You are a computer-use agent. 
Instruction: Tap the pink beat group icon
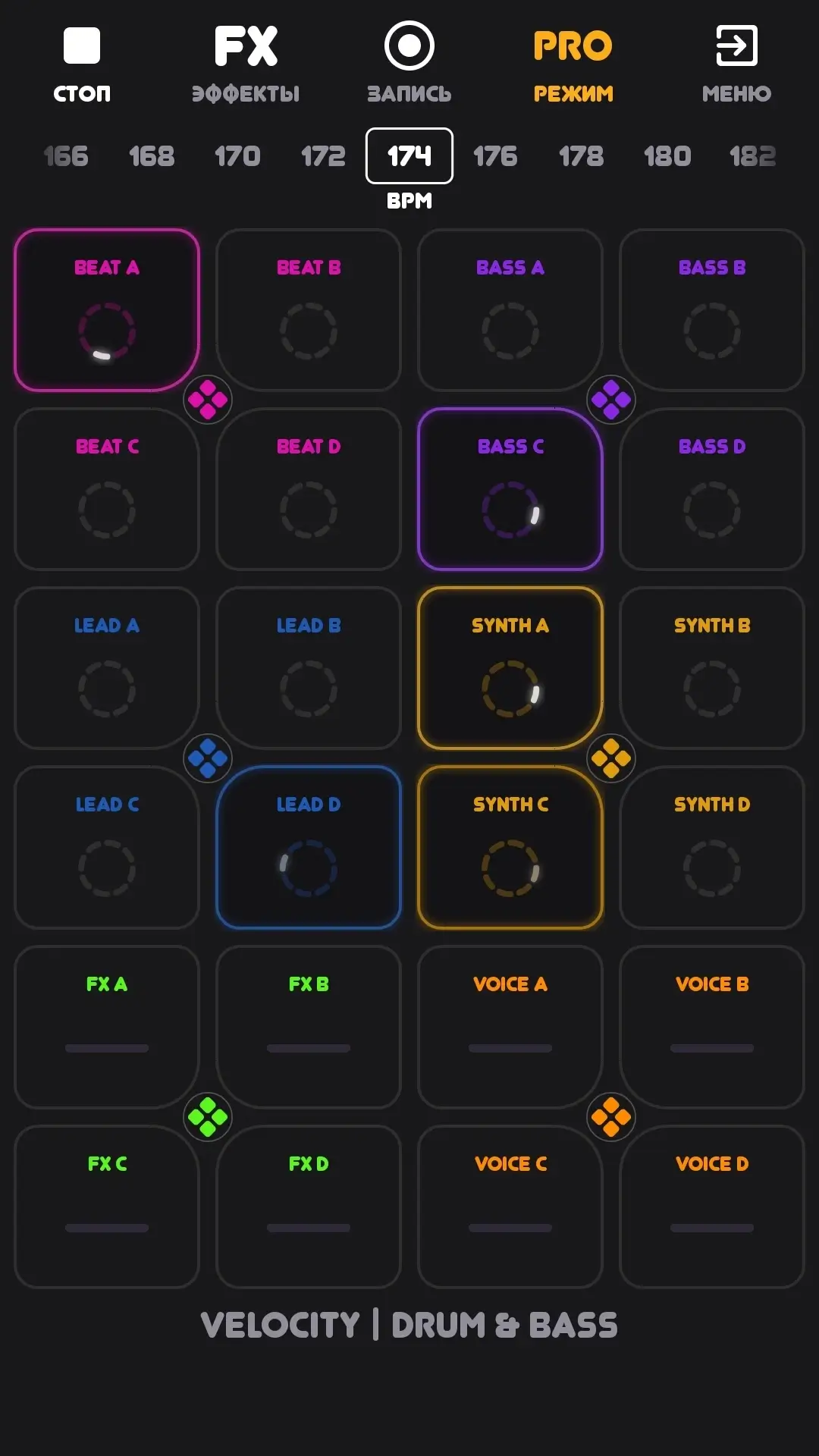coord(208,400)
